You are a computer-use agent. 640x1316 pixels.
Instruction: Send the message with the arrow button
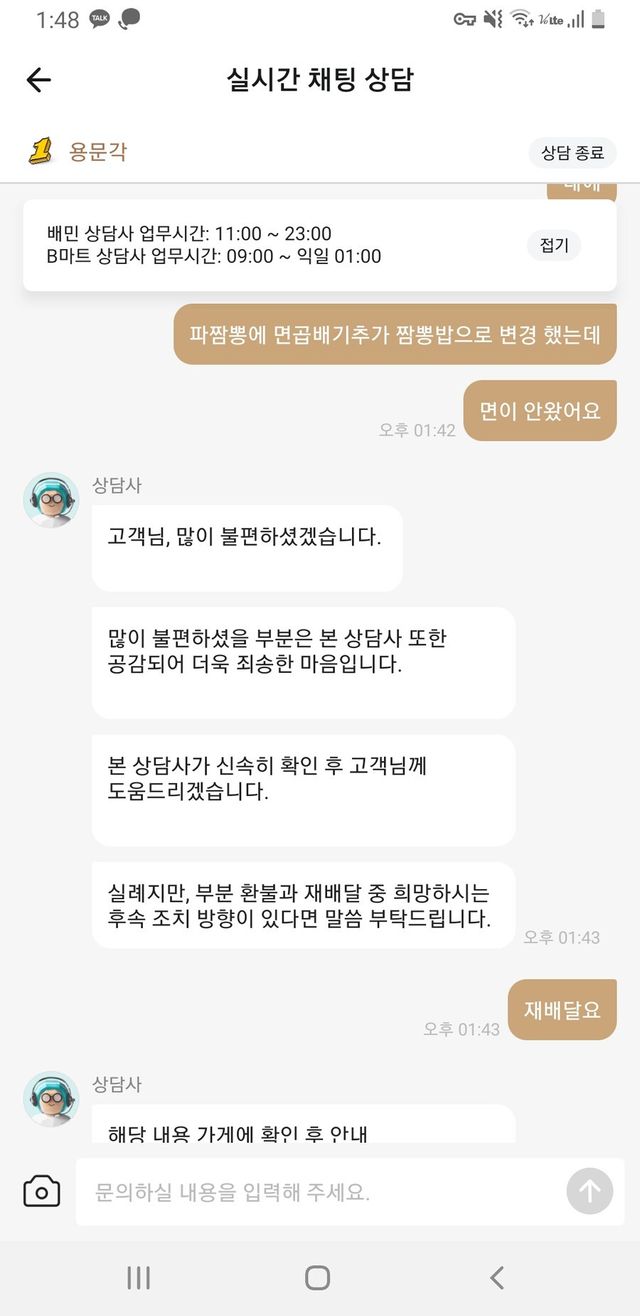tap(589, 1191)
